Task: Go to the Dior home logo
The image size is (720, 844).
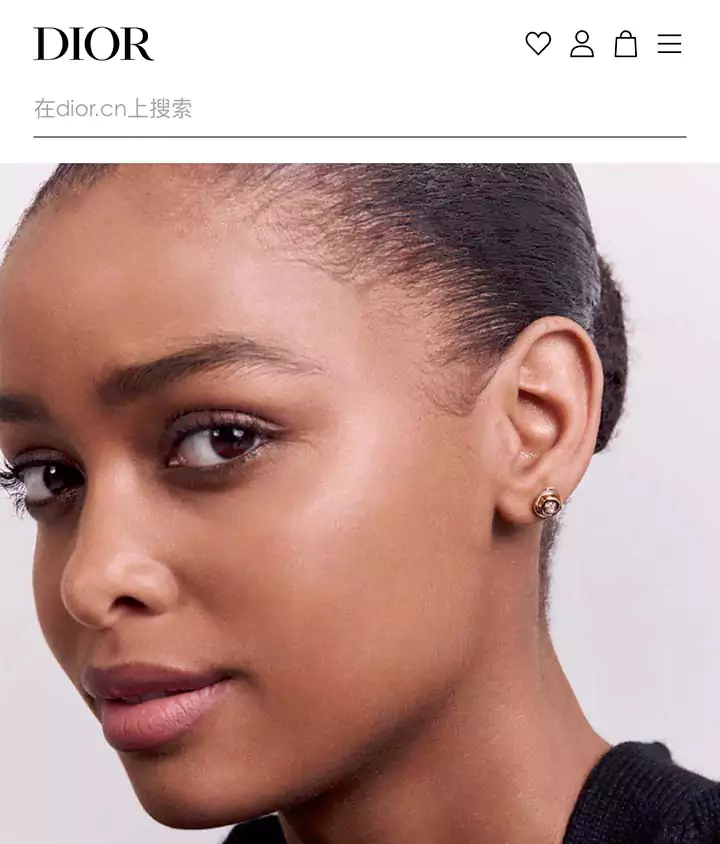Action: tap(94, 44)
